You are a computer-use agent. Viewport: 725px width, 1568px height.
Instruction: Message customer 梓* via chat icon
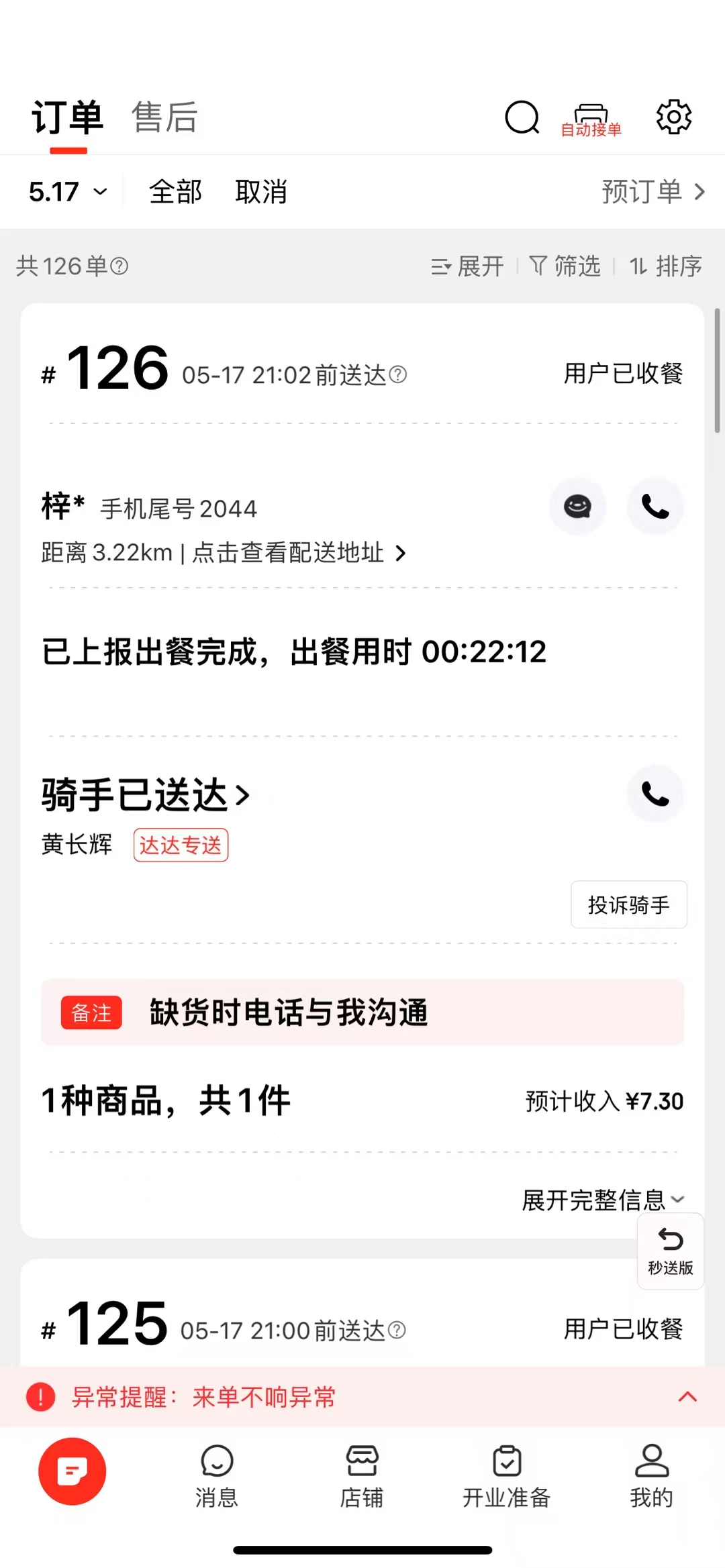[x=577, y=507]
